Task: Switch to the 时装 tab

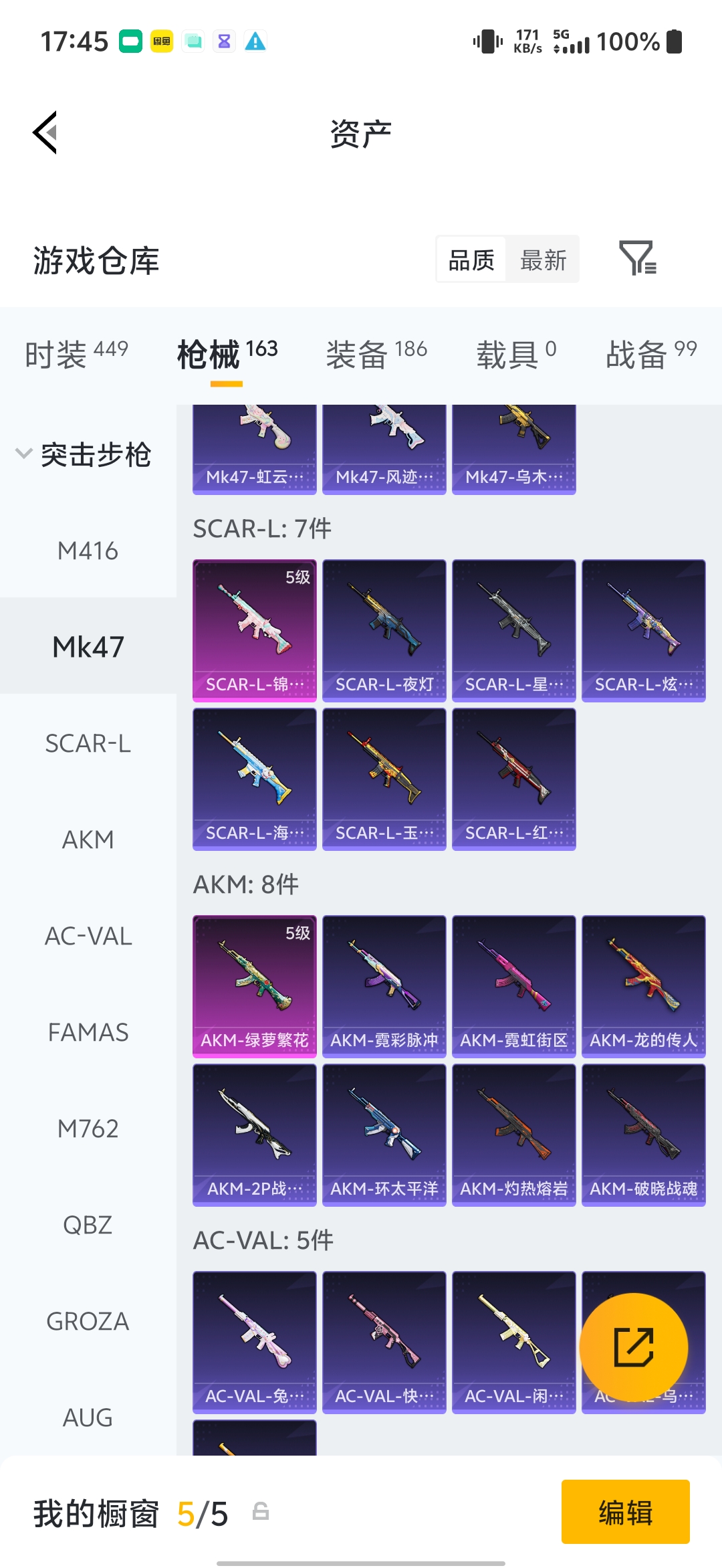Action: [76, 354]
